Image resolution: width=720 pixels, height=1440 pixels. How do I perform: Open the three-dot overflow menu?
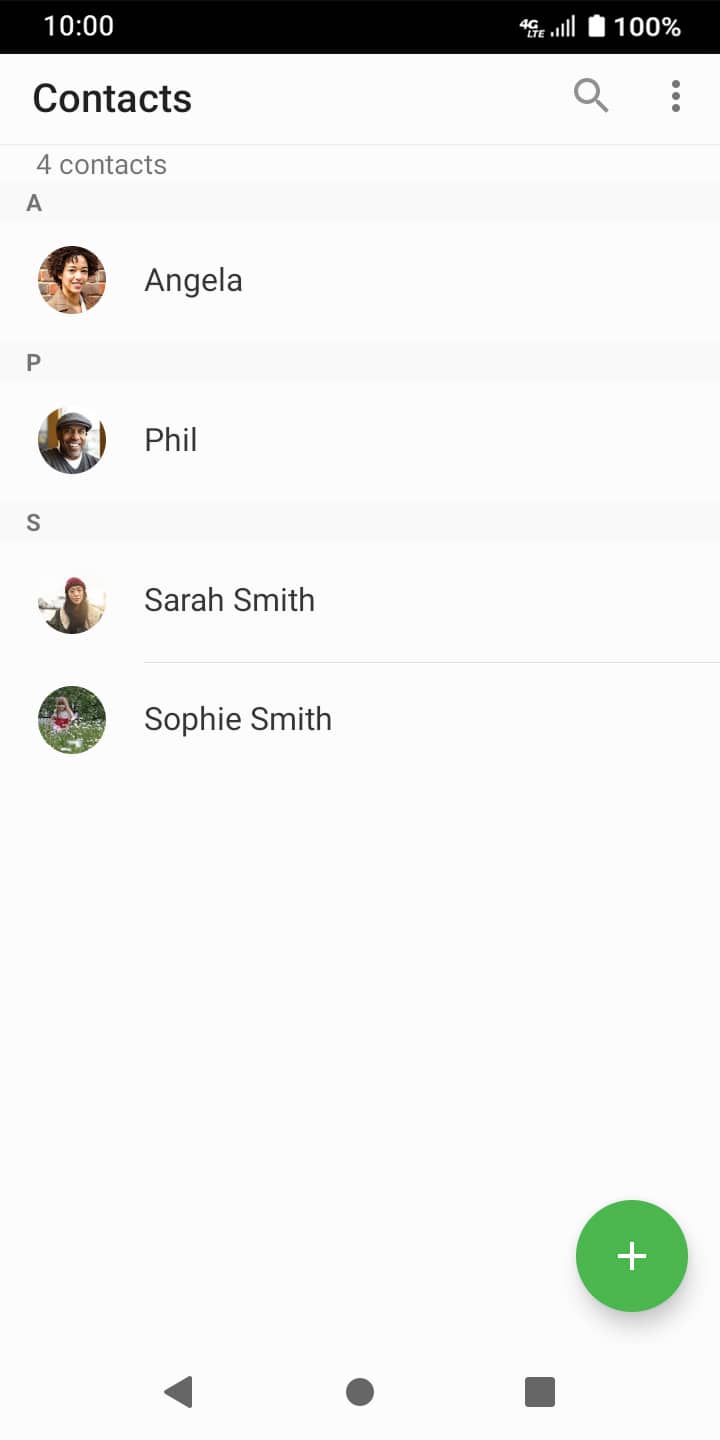tap(676, 97)
